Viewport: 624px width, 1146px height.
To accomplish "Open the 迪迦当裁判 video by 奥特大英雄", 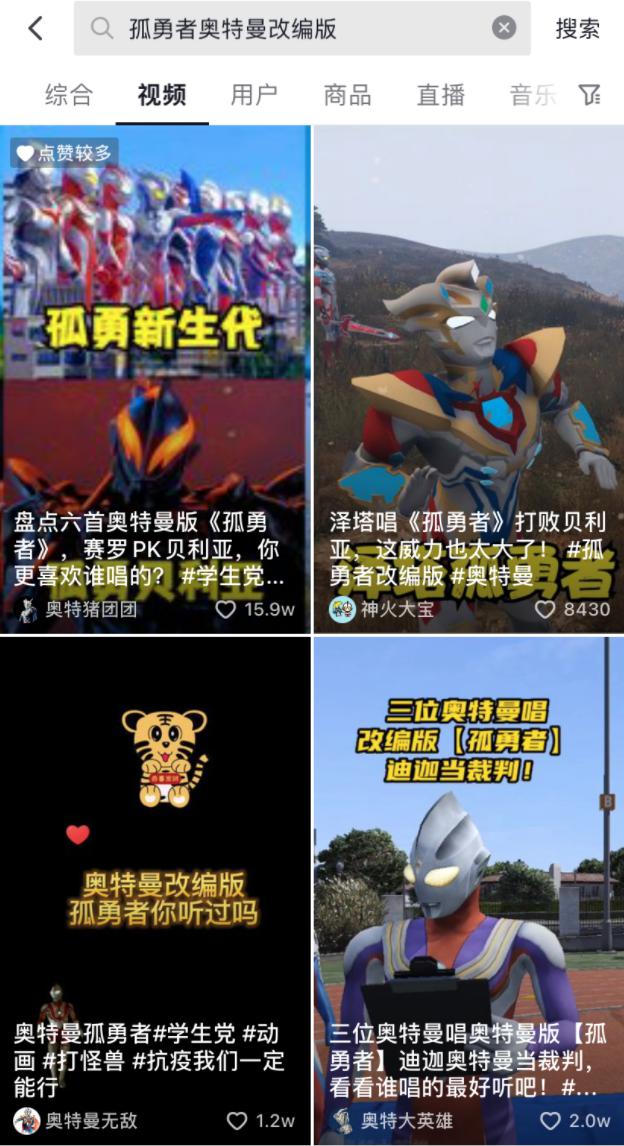I will tap(468, 860).
